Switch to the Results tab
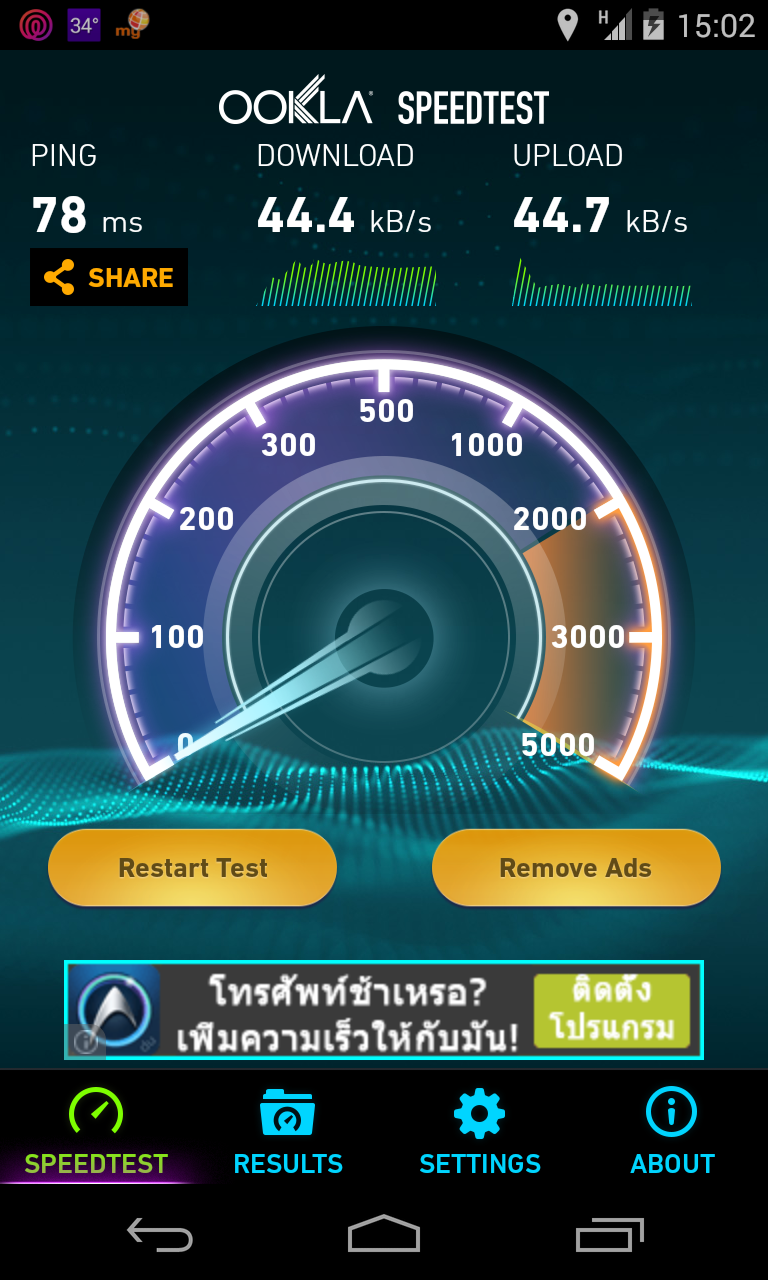The height and width of the screenshot is (1280, 768). [288, 1132]
